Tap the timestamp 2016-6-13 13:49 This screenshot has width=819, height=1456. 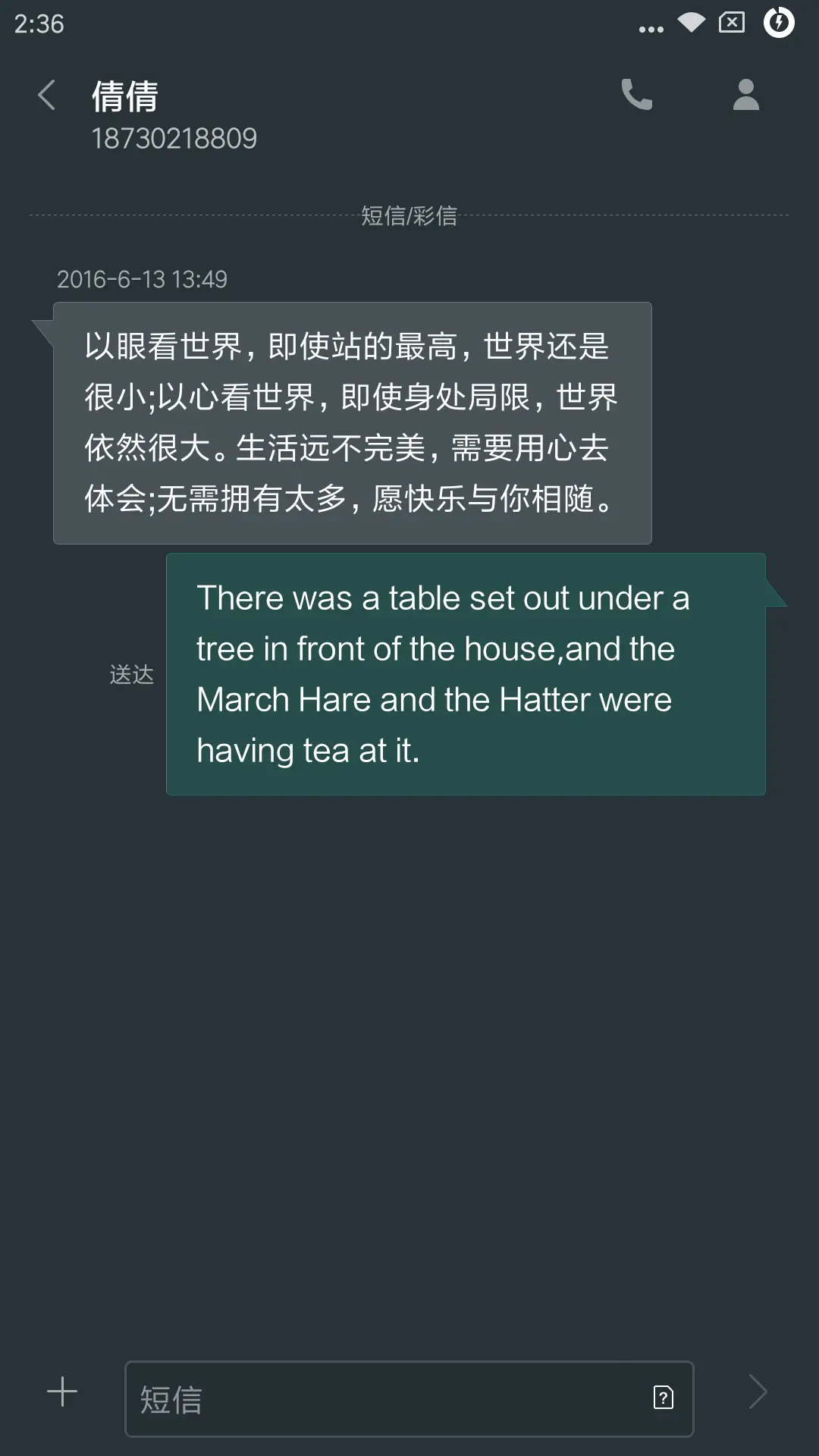coord(143,279)
